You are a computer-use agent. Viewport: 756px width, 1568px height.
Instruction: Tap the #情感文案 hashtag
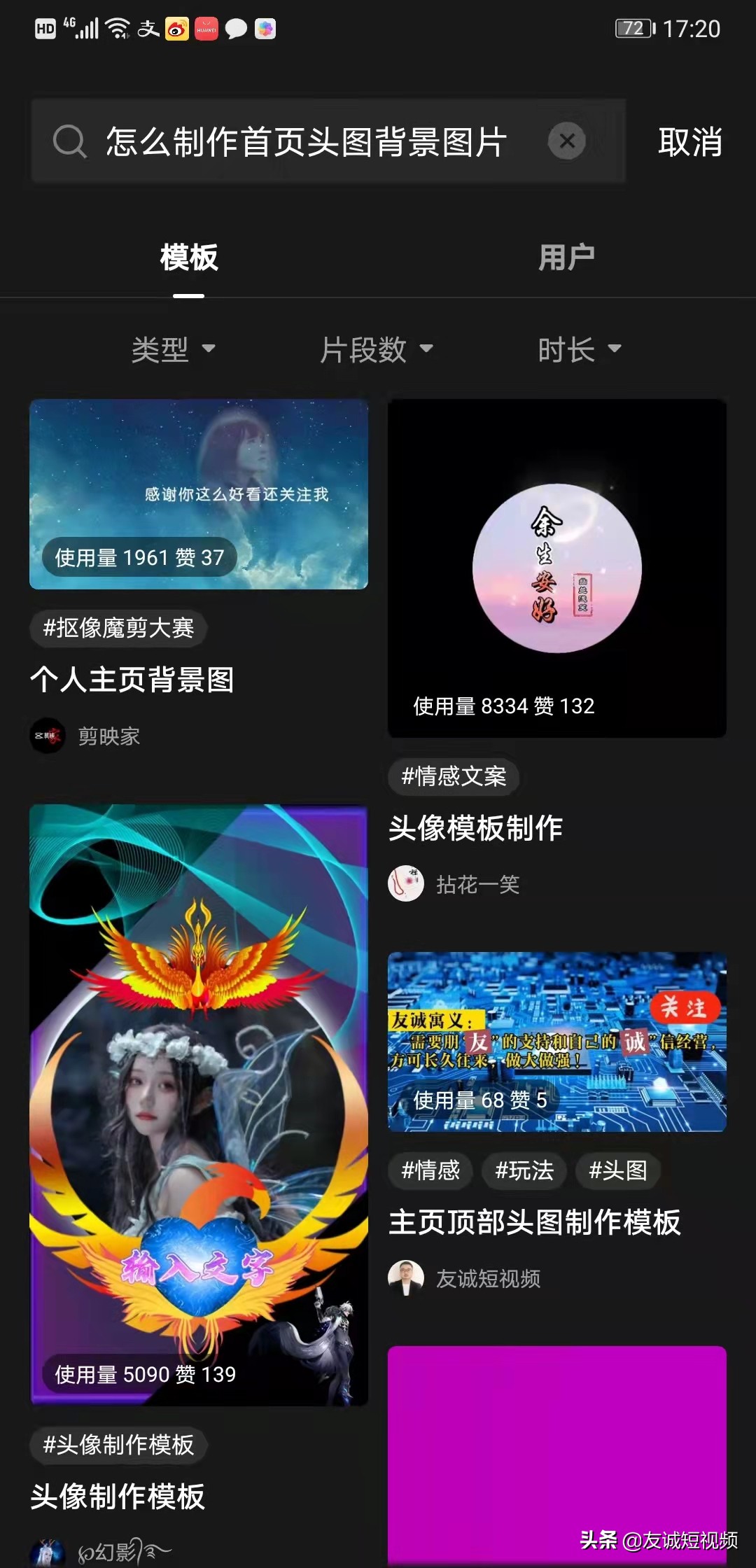click(x=453, y=777)
